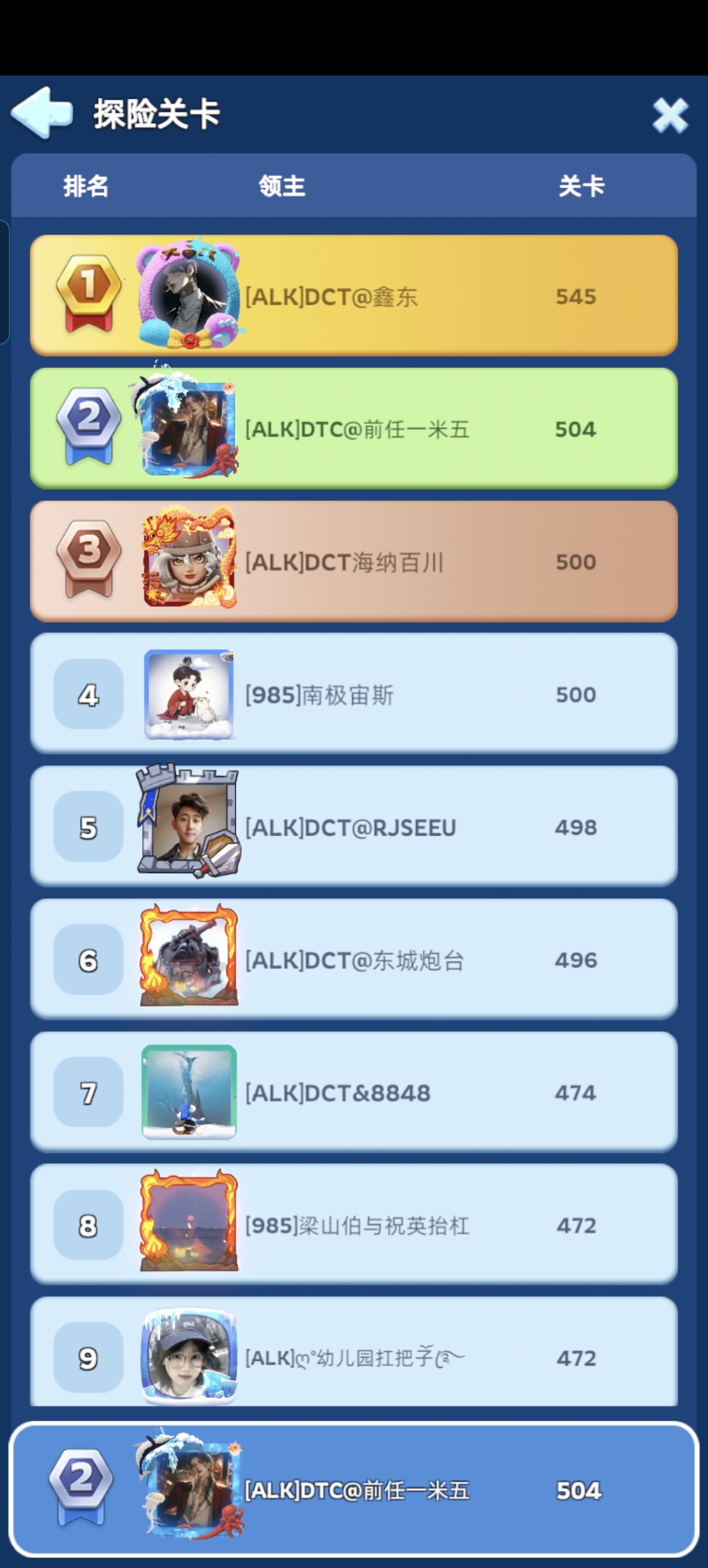This screenshot has height=1568, width=708.
Task: View rank 3 player [ALK]DCT海纳百川
Action: pyautogui.click(x=353, y=561)
